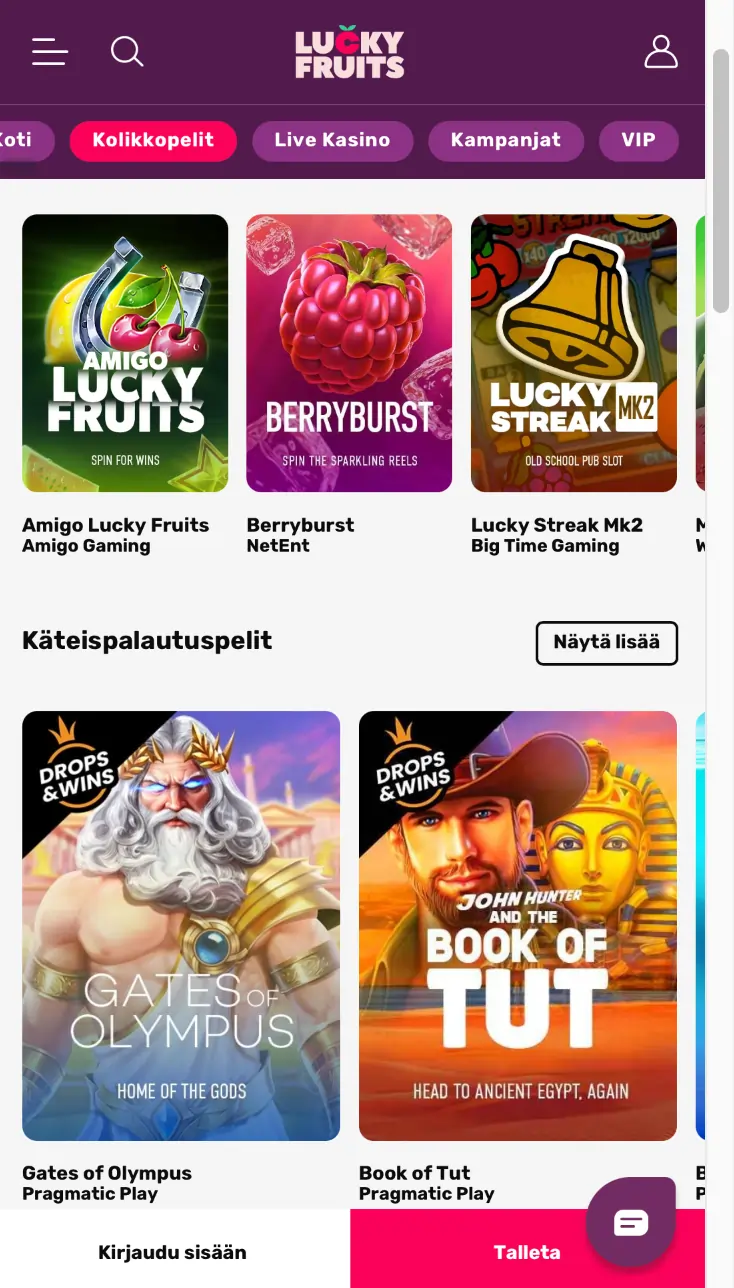The height and width of the screenshot is (1288, 734).
Task: Open the user account icon
Action: pyautogui.click(x=660, y=51)
